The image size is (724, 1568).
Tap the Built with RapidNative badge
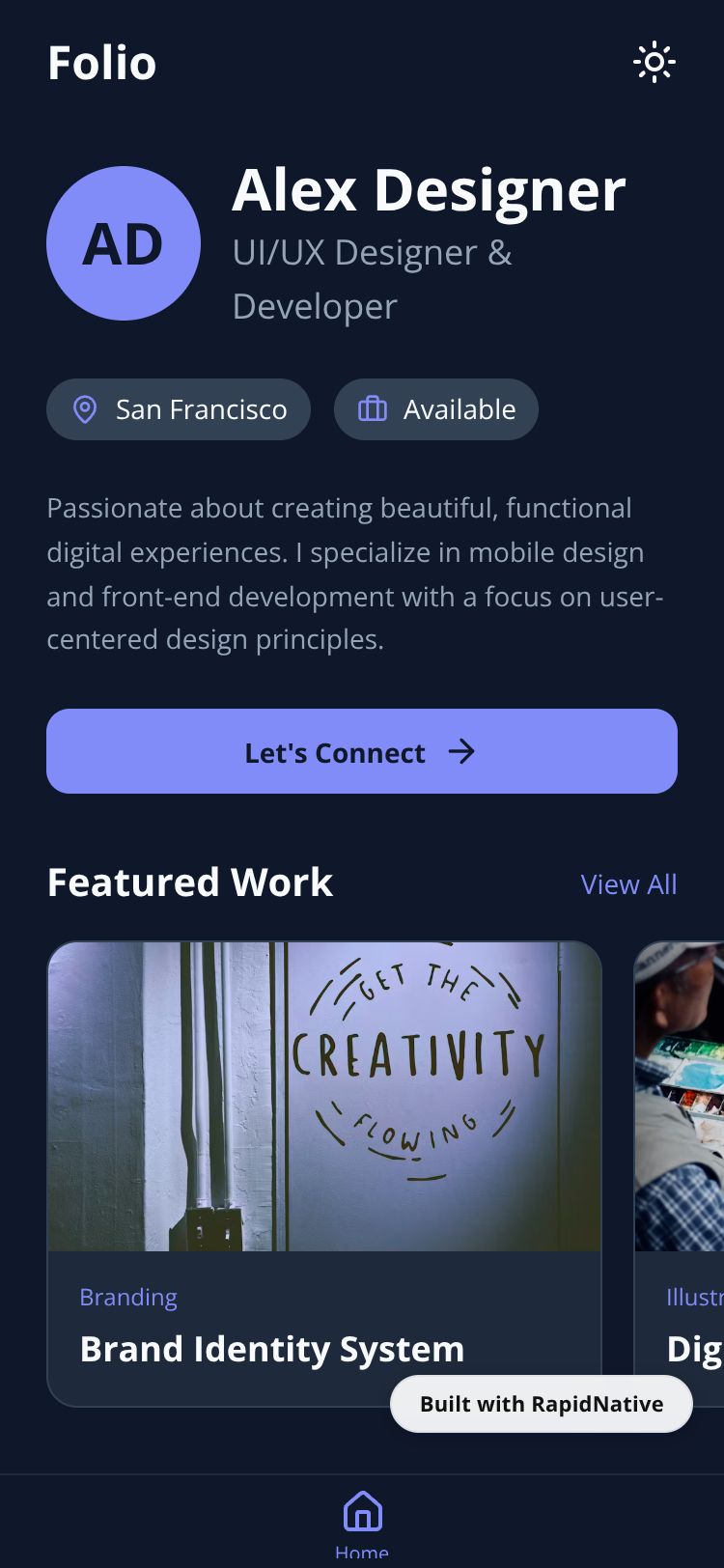[x=541, y=1404]
